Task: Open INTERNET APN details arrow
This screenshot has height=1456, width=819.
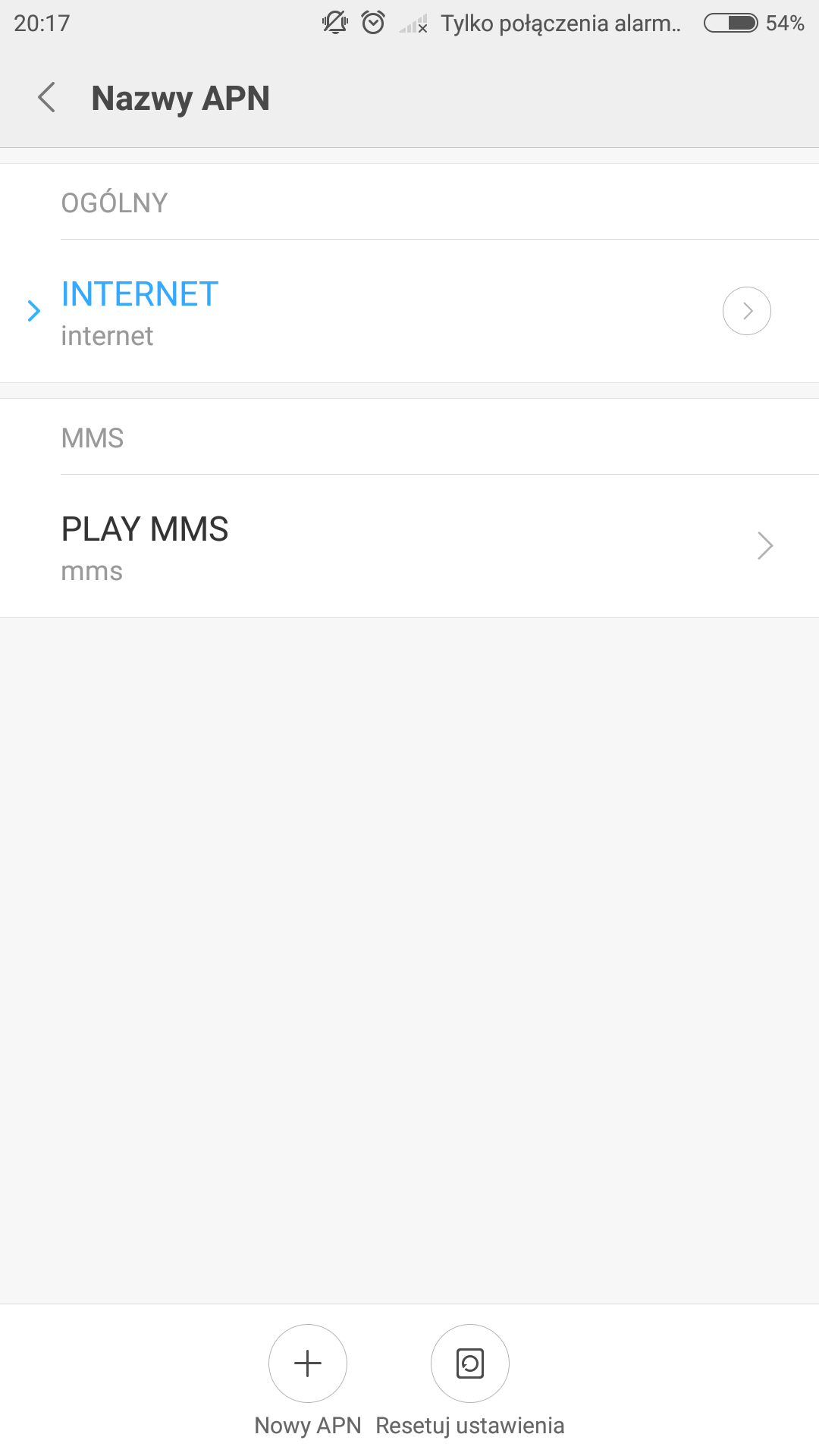Action: pos(746,311)
